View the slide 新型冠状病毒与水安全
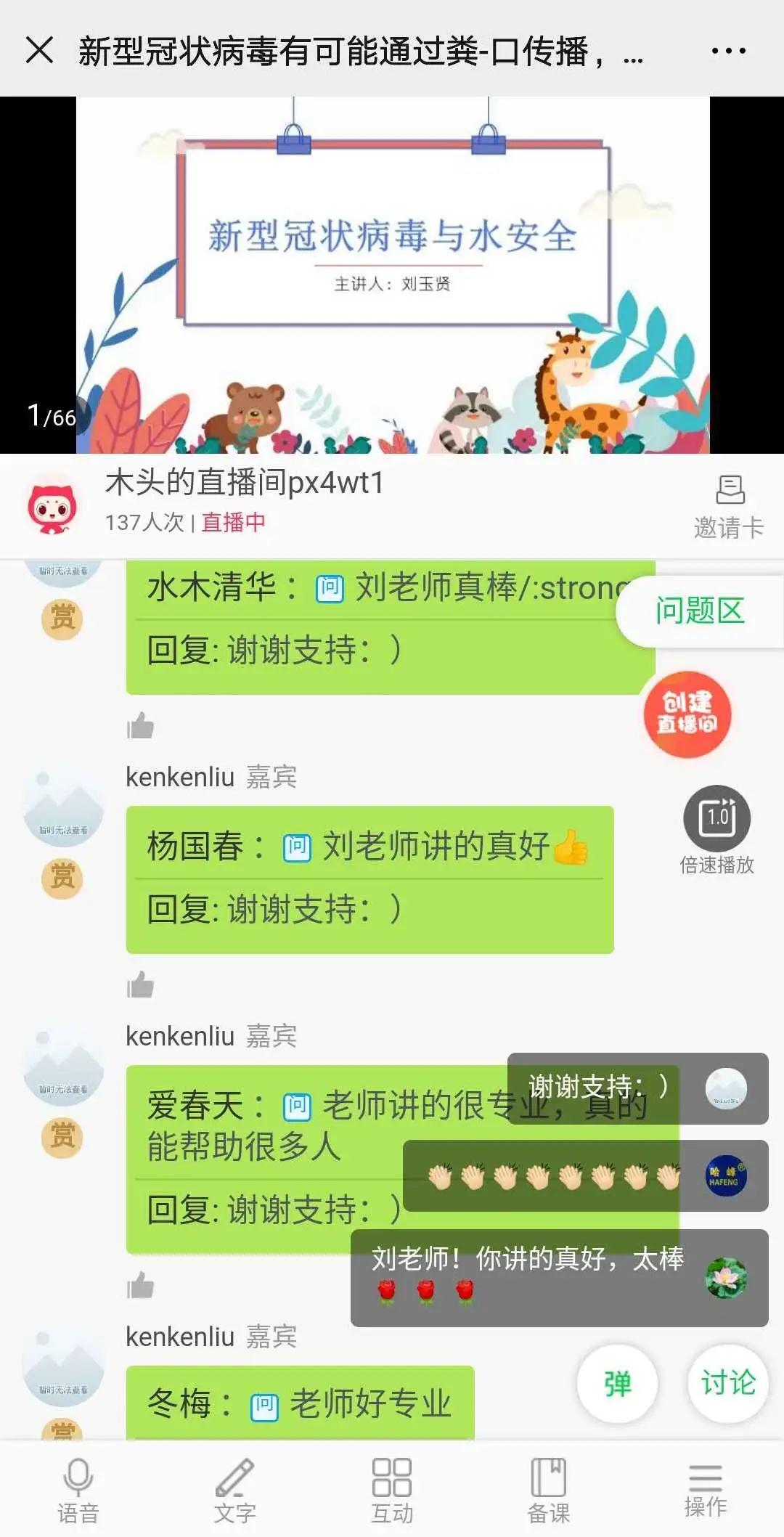 (x=393, y=274)
